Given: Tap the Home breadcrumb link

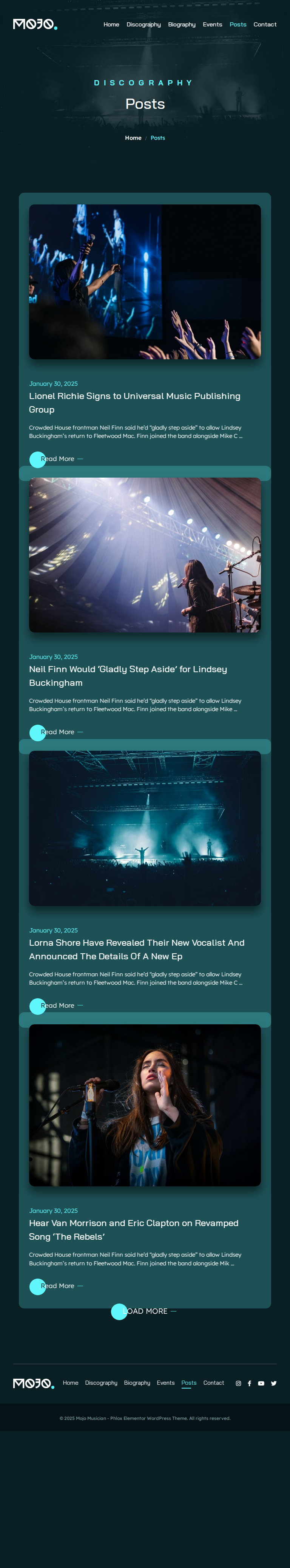Looking at the screenshot, I should [x=133, y=138].
